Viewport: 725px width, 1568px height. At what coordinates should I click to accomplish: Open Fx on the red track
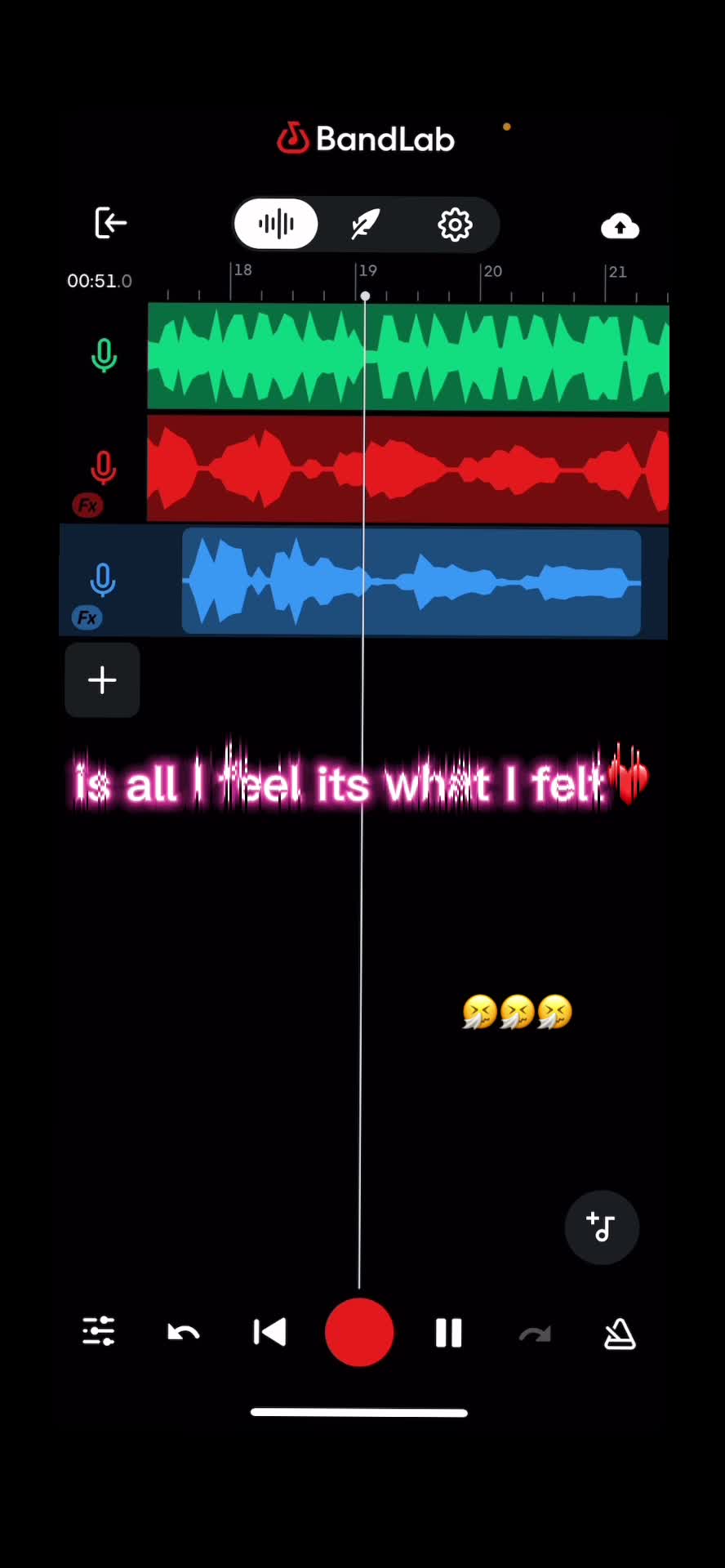[x=87, y=506]
